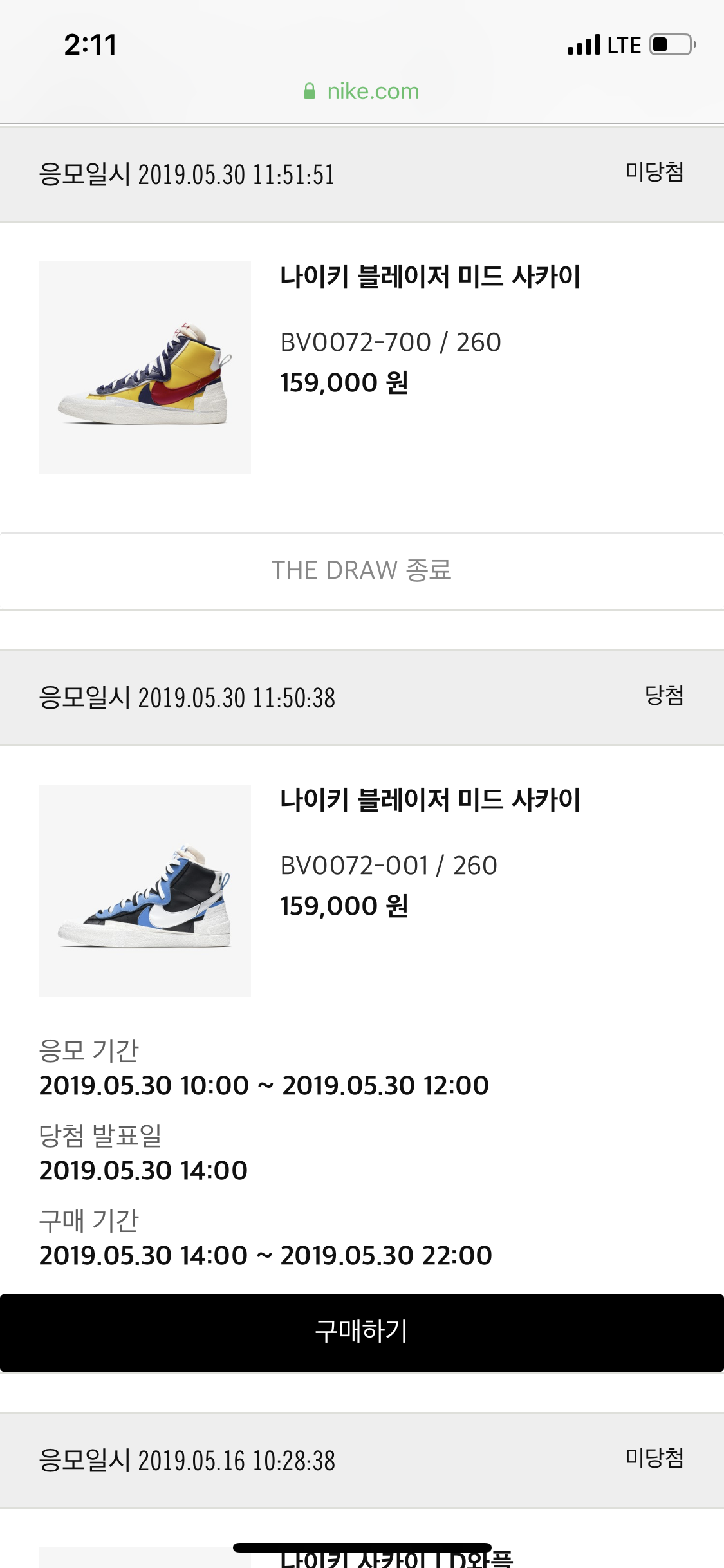Tap the 구매하기 purchase button

[362, 1332]
